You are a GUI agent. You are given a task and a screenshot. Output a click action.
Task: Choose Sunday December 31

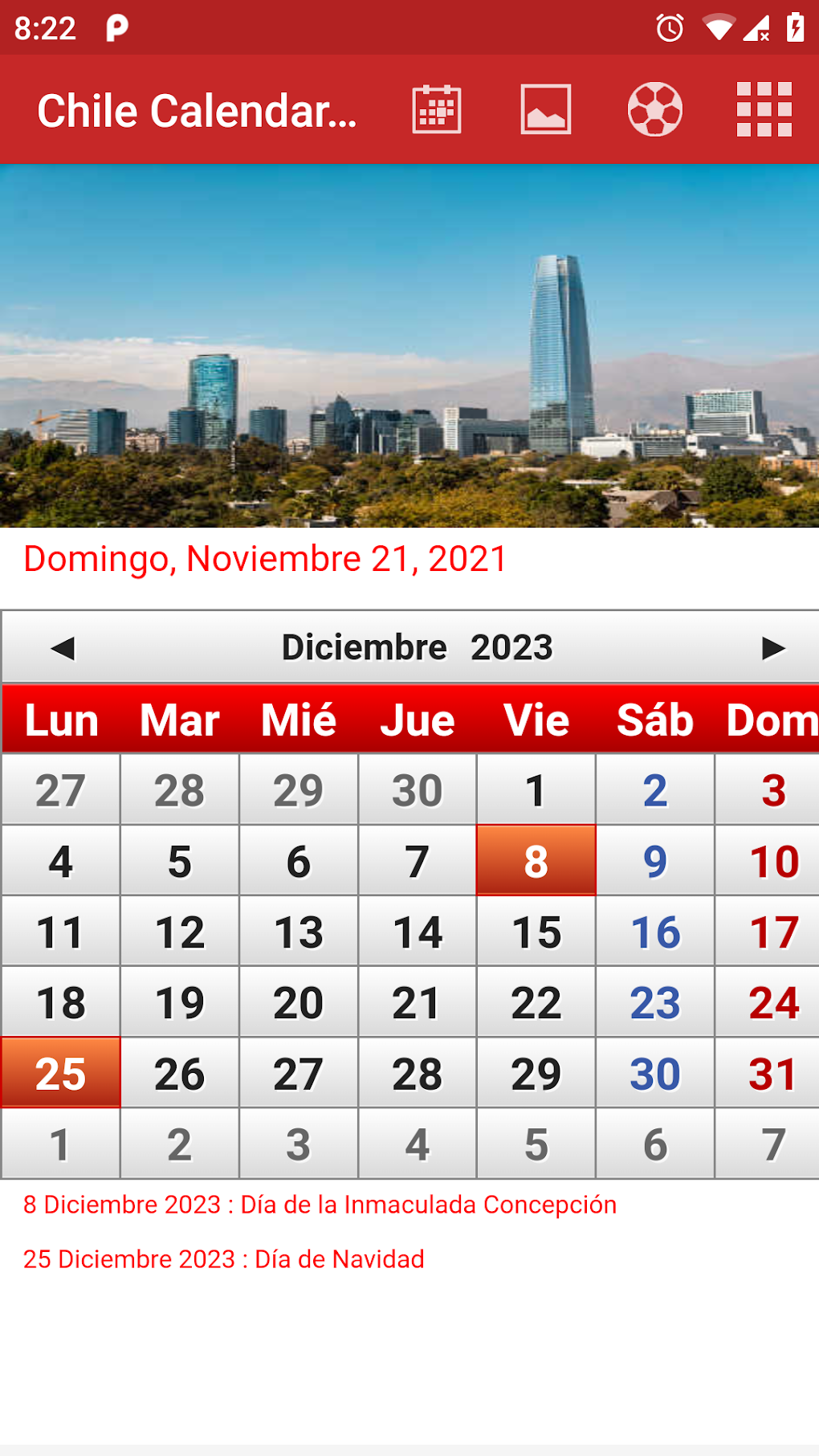[x=772, y=1073]
